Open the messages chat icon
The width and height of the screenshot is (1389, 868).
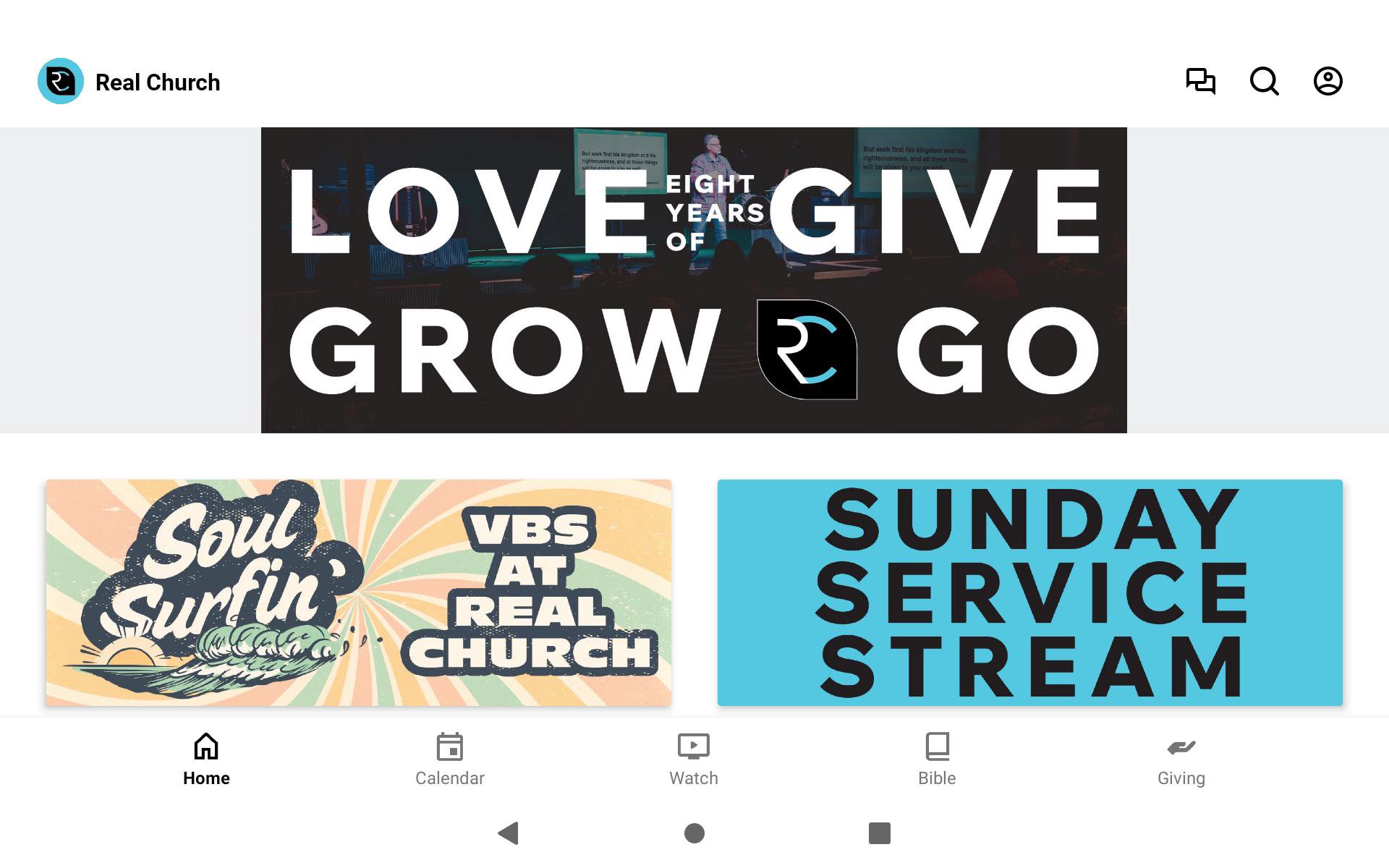point(1200,81)
